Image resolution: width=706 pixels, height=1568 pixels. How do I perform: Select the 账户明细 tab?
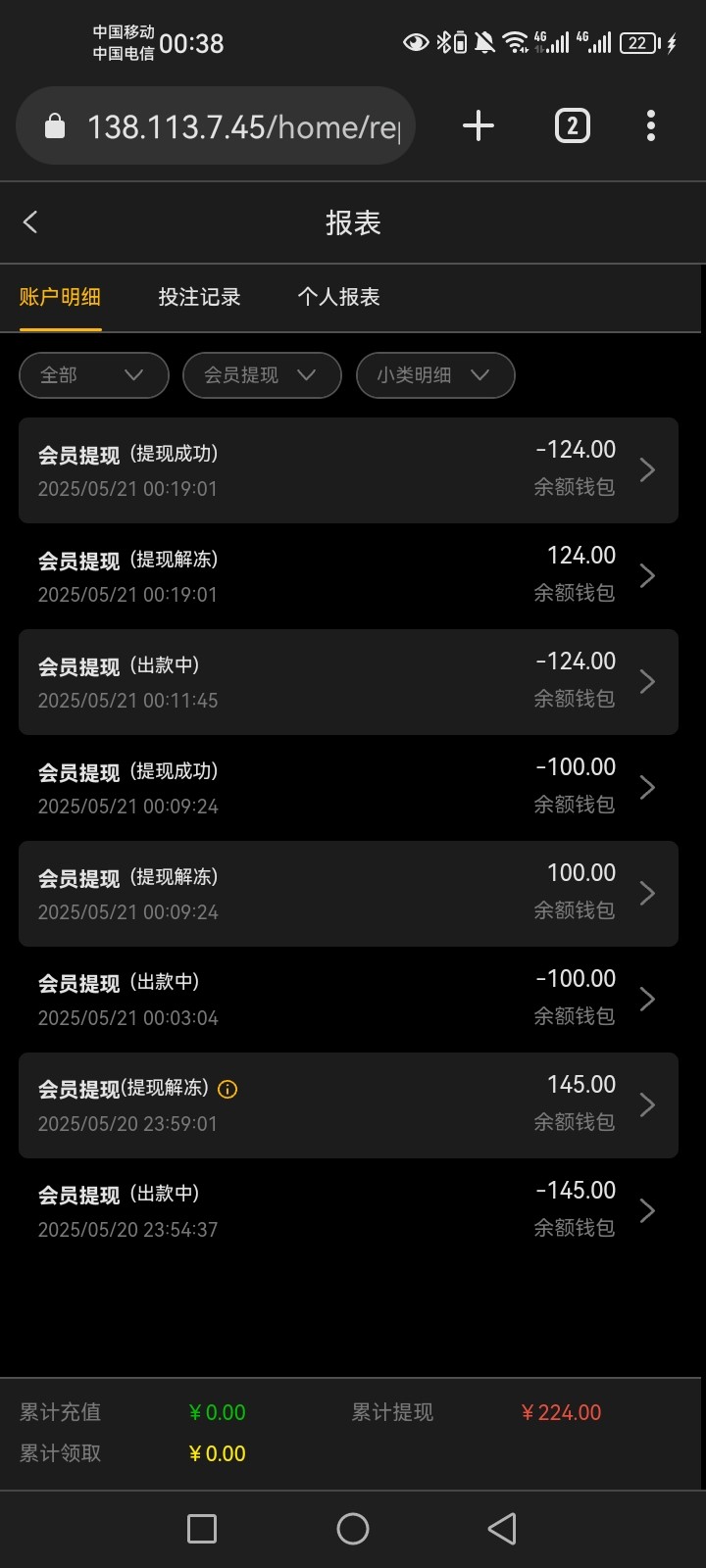[x=60, y=297]
